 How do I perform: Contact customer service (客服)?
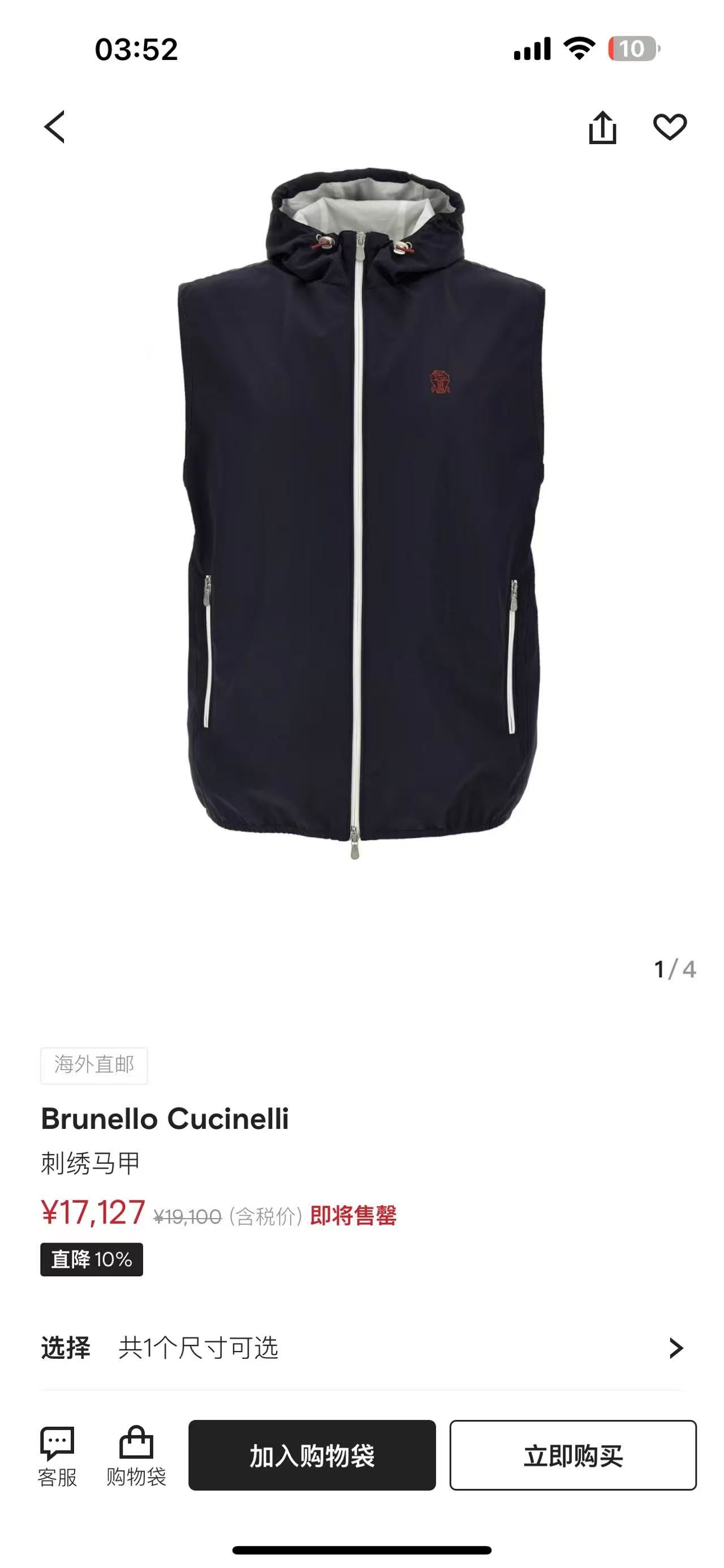[x=57, y=1457]
